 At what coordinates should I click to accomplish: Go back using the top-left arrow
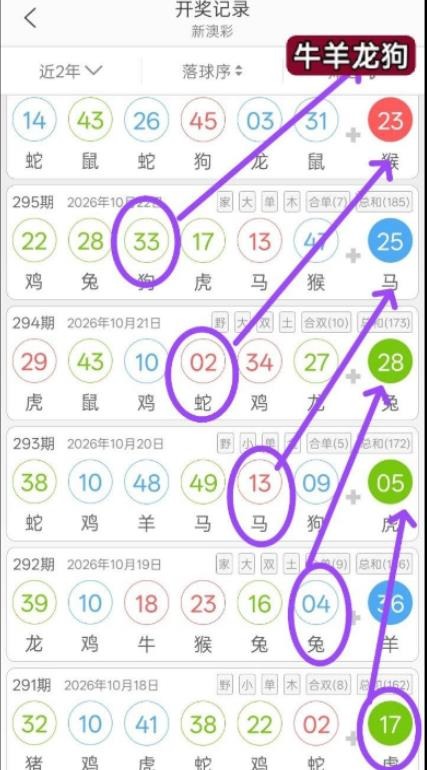[x=30, y=18]
